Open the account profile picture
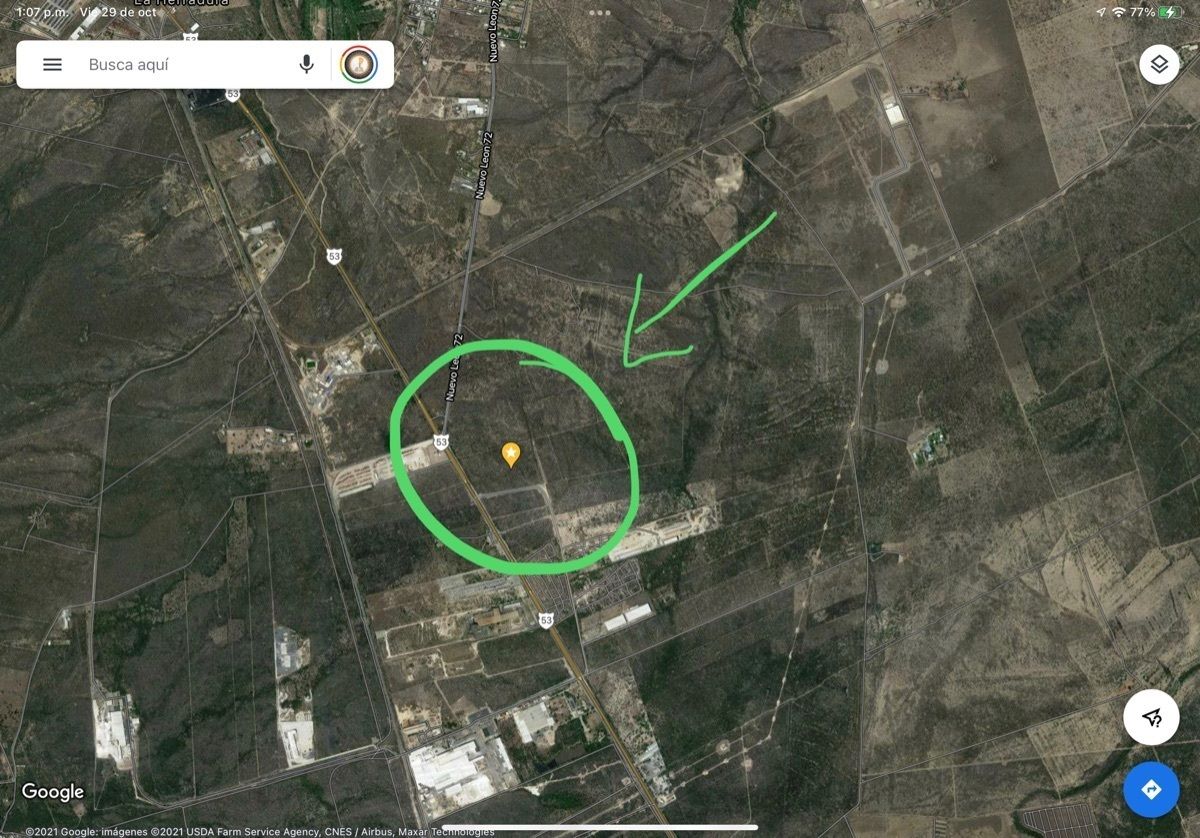 [x=359, y=65]
